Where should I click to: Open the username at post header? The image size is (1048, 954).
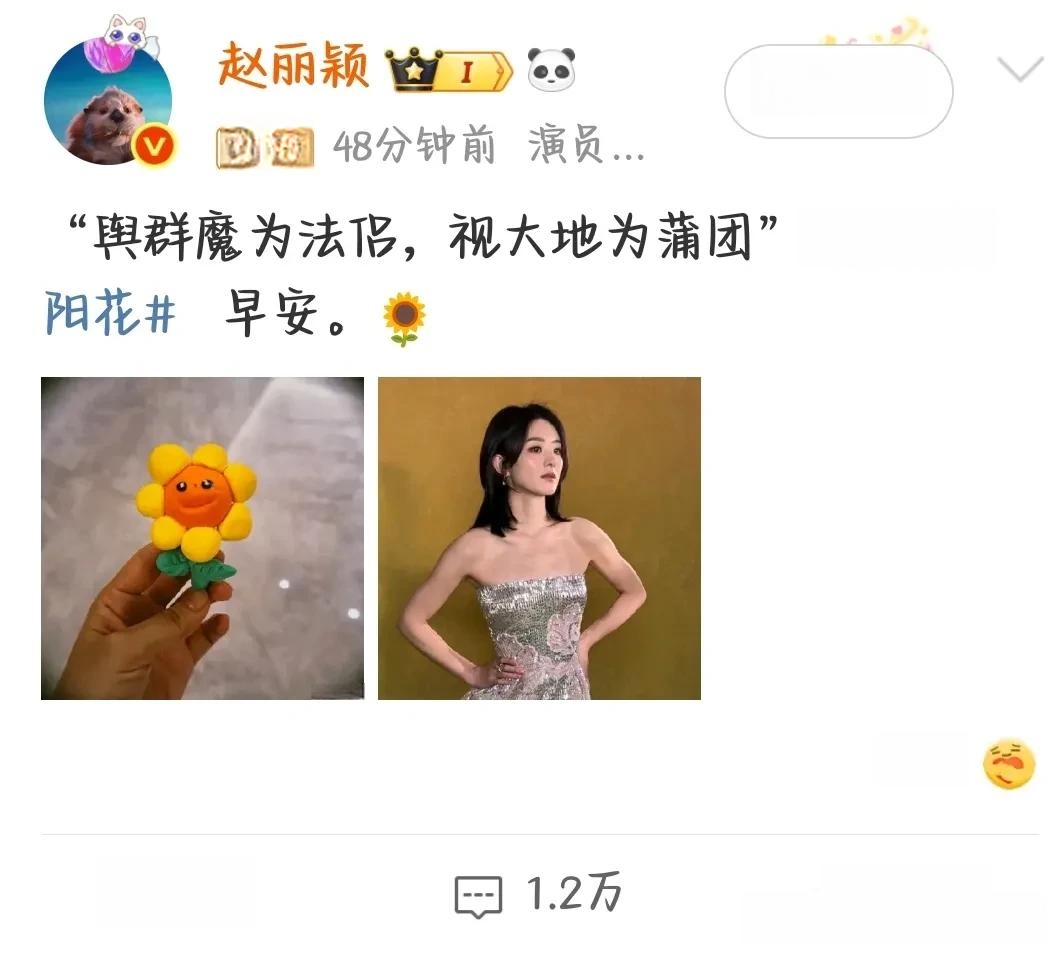(x=293, y=67)
